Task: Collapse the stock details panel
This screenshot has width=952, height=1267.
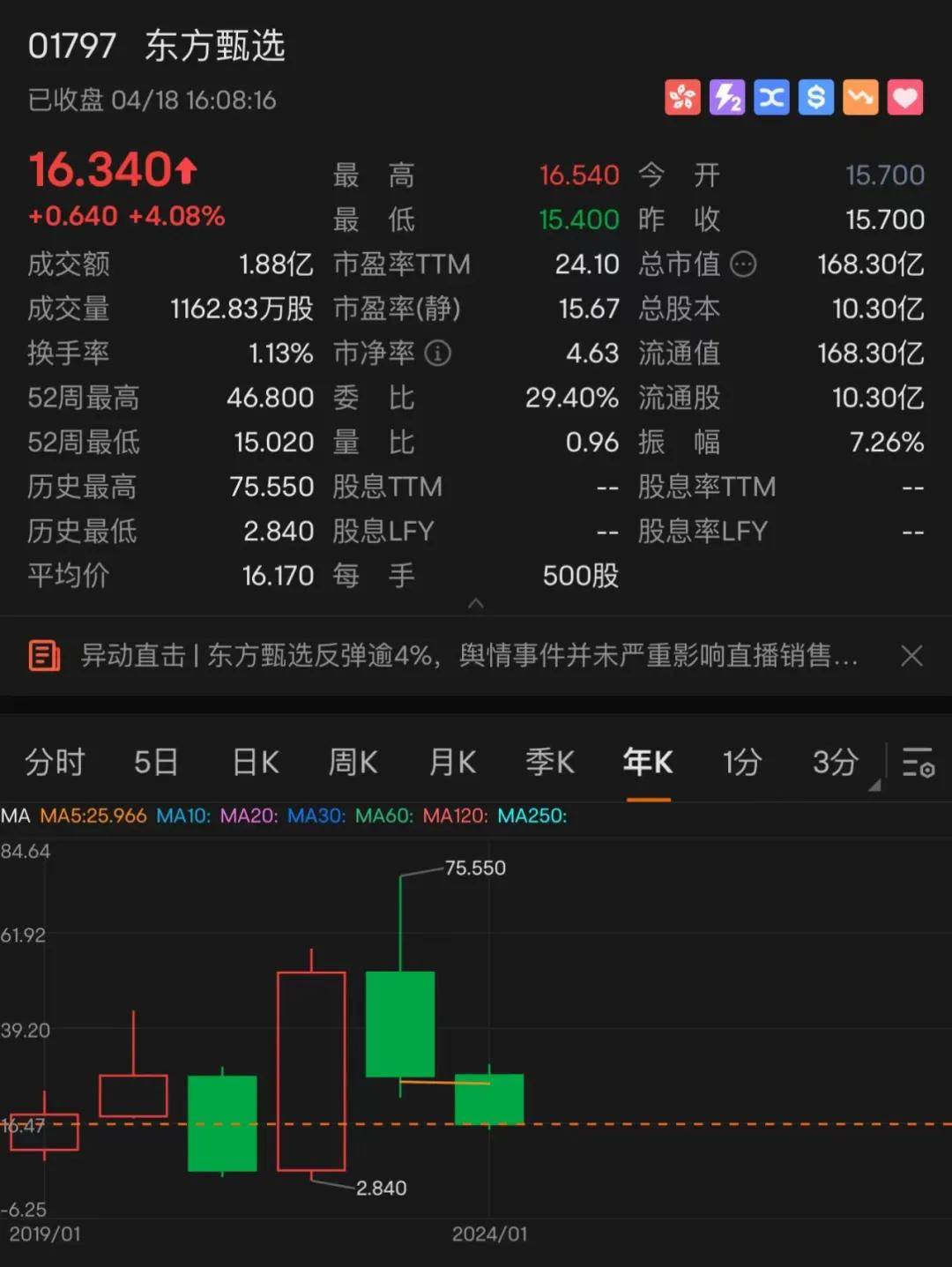Action: tap(476, 604)
